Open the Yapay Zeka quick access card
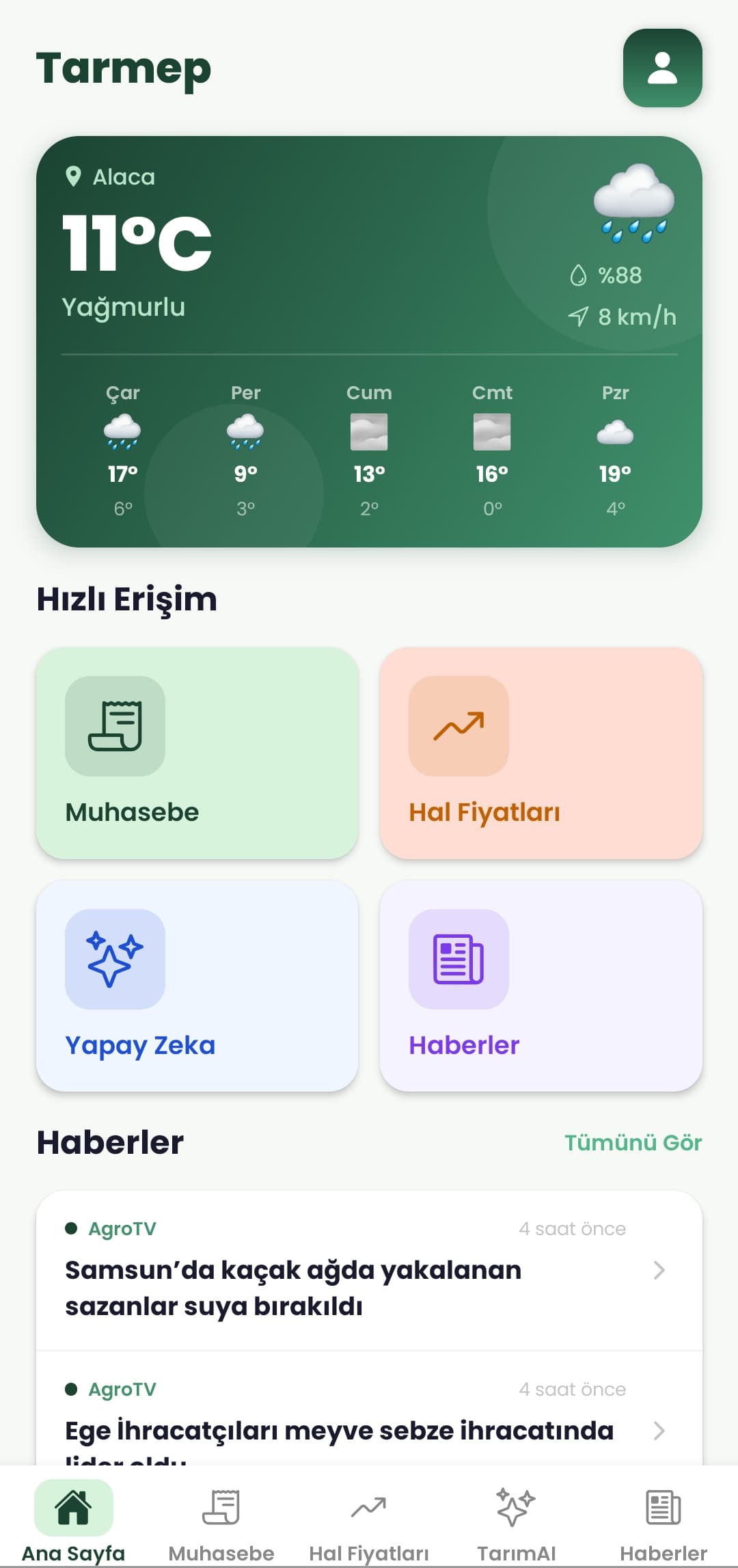The height and width of the screenshot is (1568, 738). pos(197,986)
